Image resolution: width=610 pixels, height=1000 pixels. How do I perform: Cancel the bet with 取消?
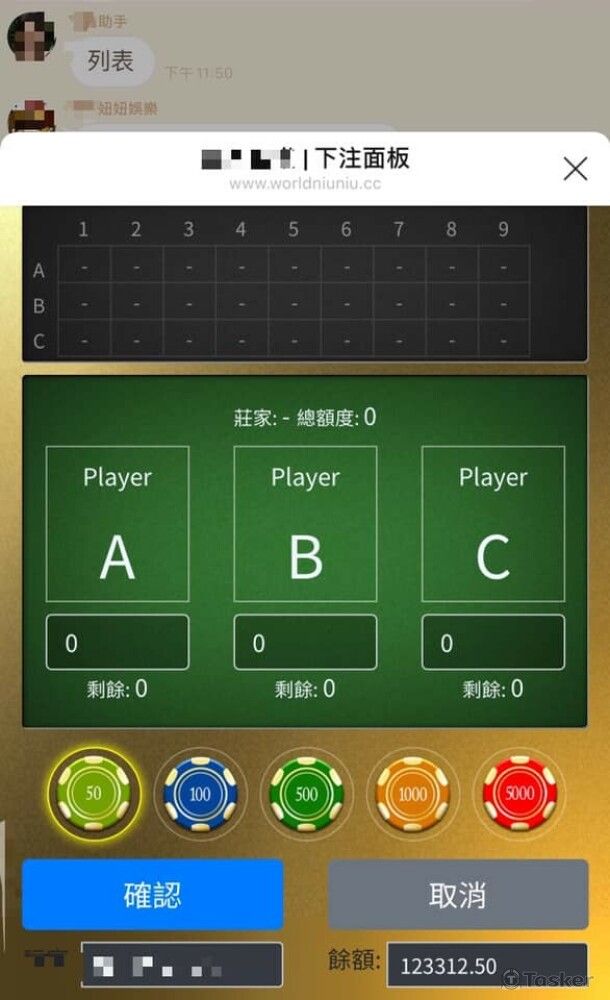[457, 895]
